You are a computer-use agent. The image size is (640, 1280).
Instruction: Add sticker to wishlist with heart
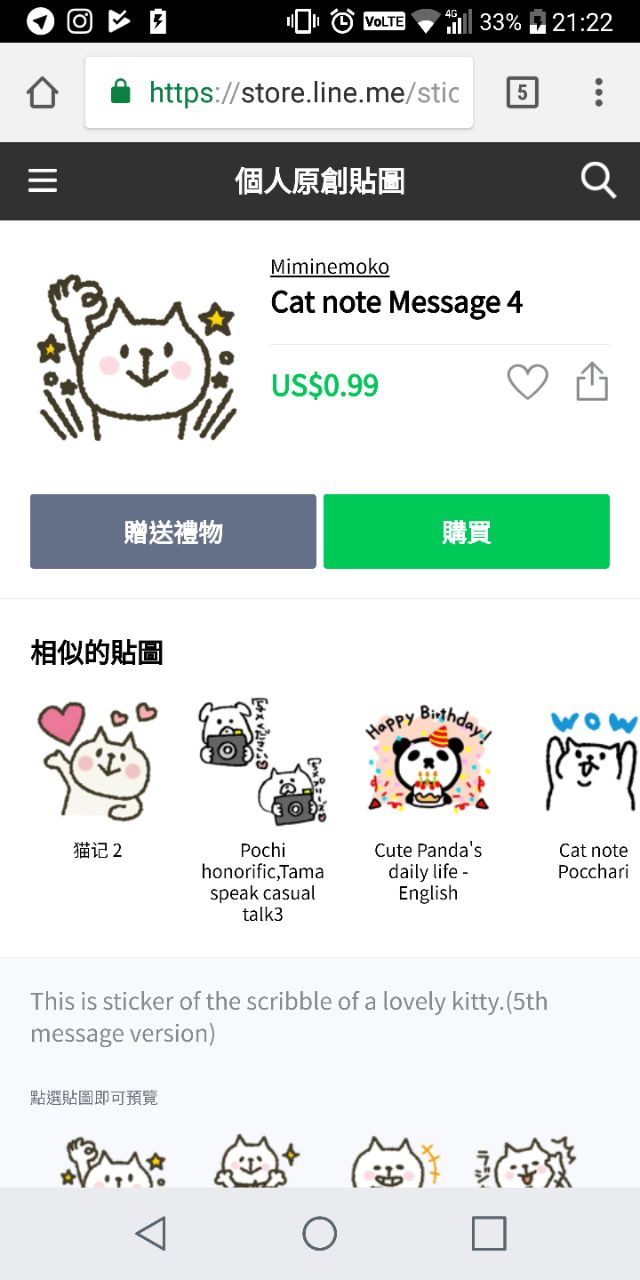527,382
